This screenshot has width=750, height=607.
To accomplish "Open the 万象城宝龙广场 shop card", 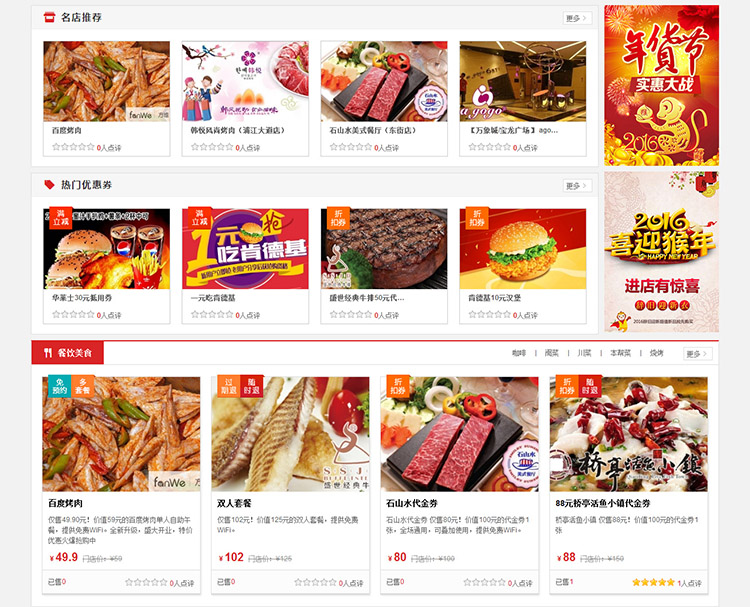I will [522, 95].
